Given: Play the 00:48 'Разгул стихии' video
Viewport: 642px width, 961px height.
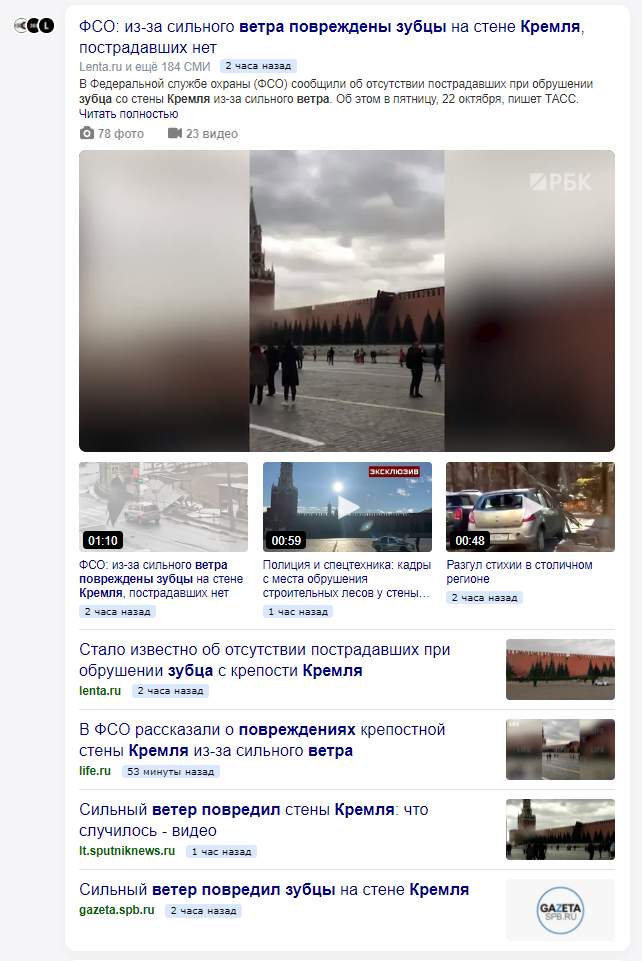Looking at the screenshot, I should pyautogui.click(x=530, y=506).
